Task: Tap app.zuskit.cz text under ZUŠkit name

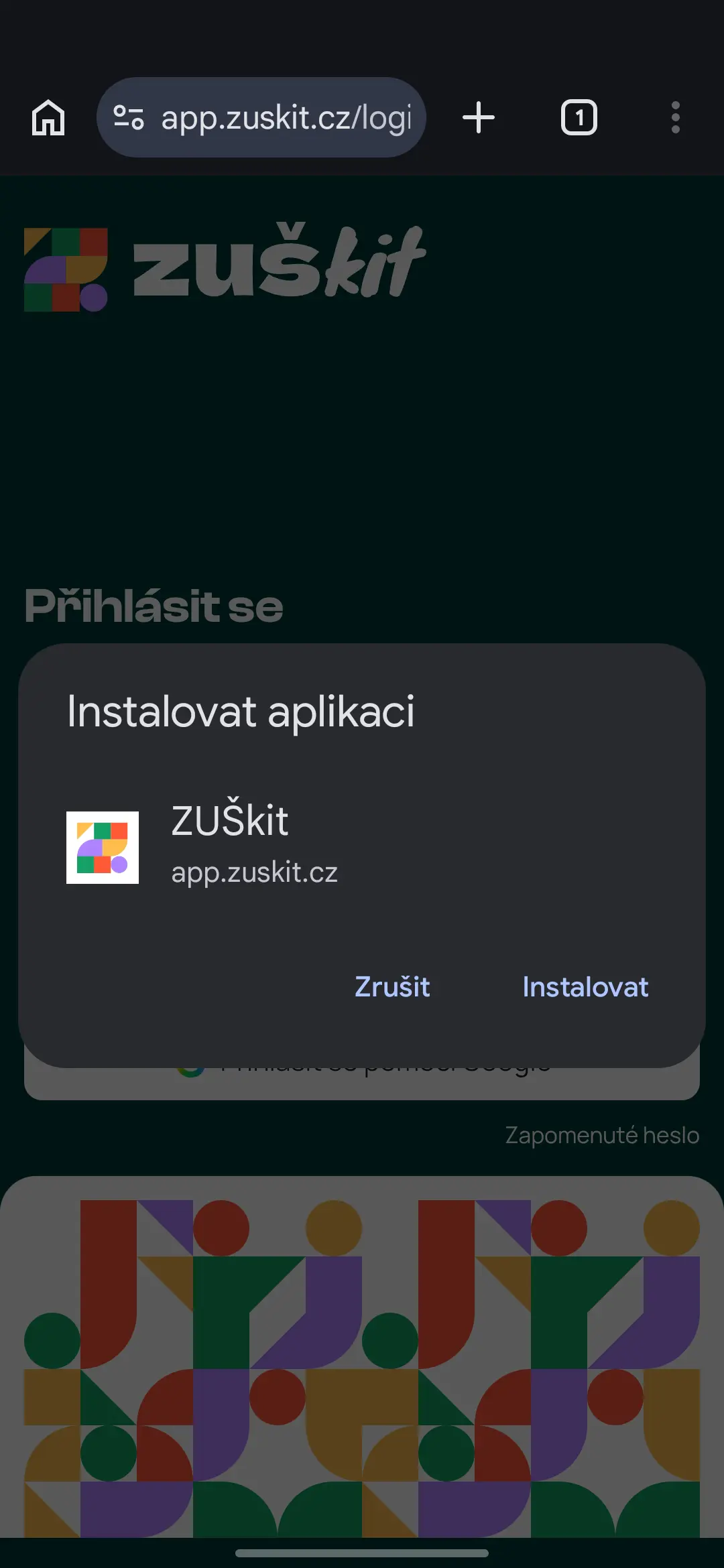Action: [255, 871]
